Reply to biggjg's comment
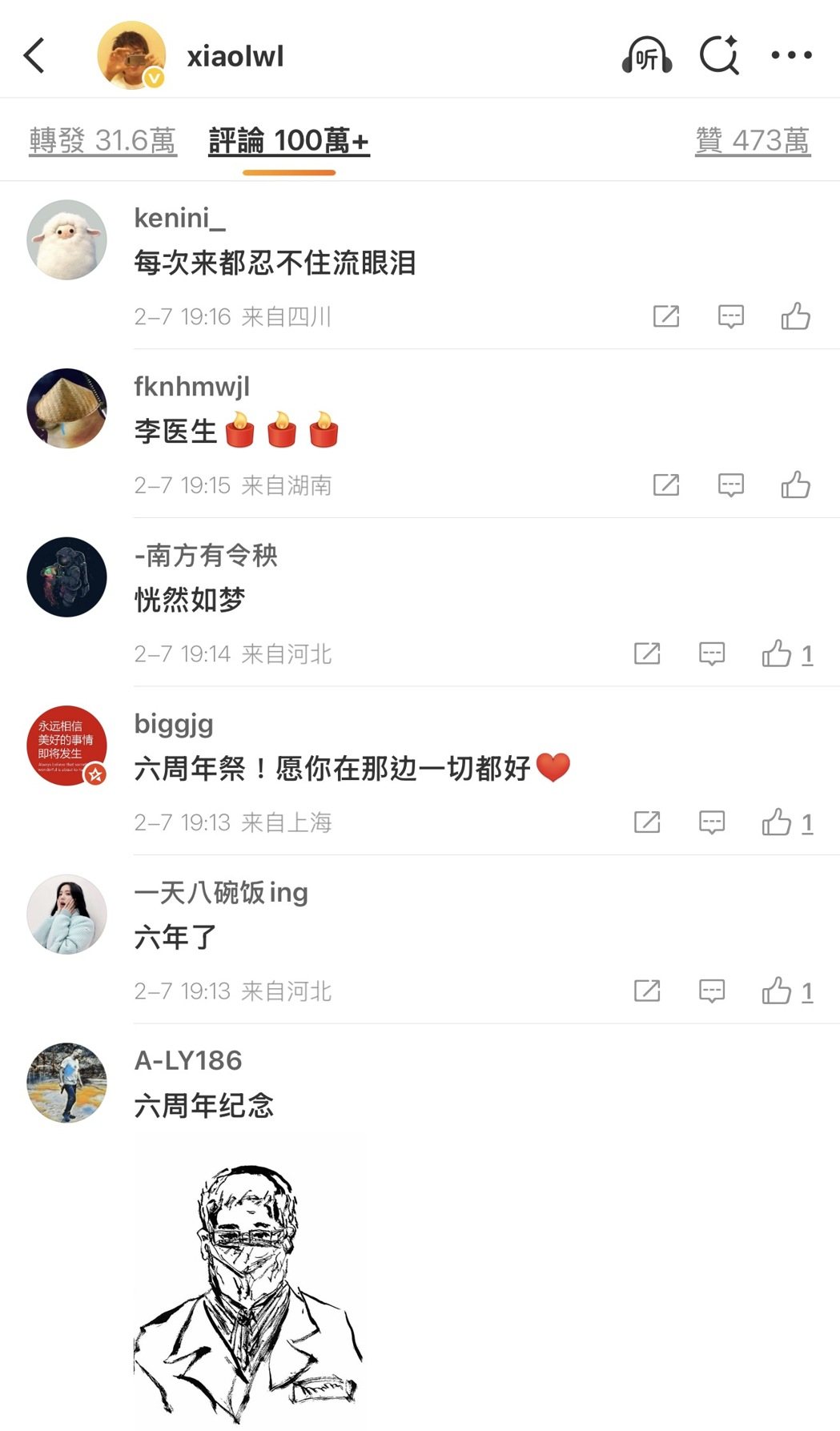Screen dimensions: 840x1431 (711, 822)
